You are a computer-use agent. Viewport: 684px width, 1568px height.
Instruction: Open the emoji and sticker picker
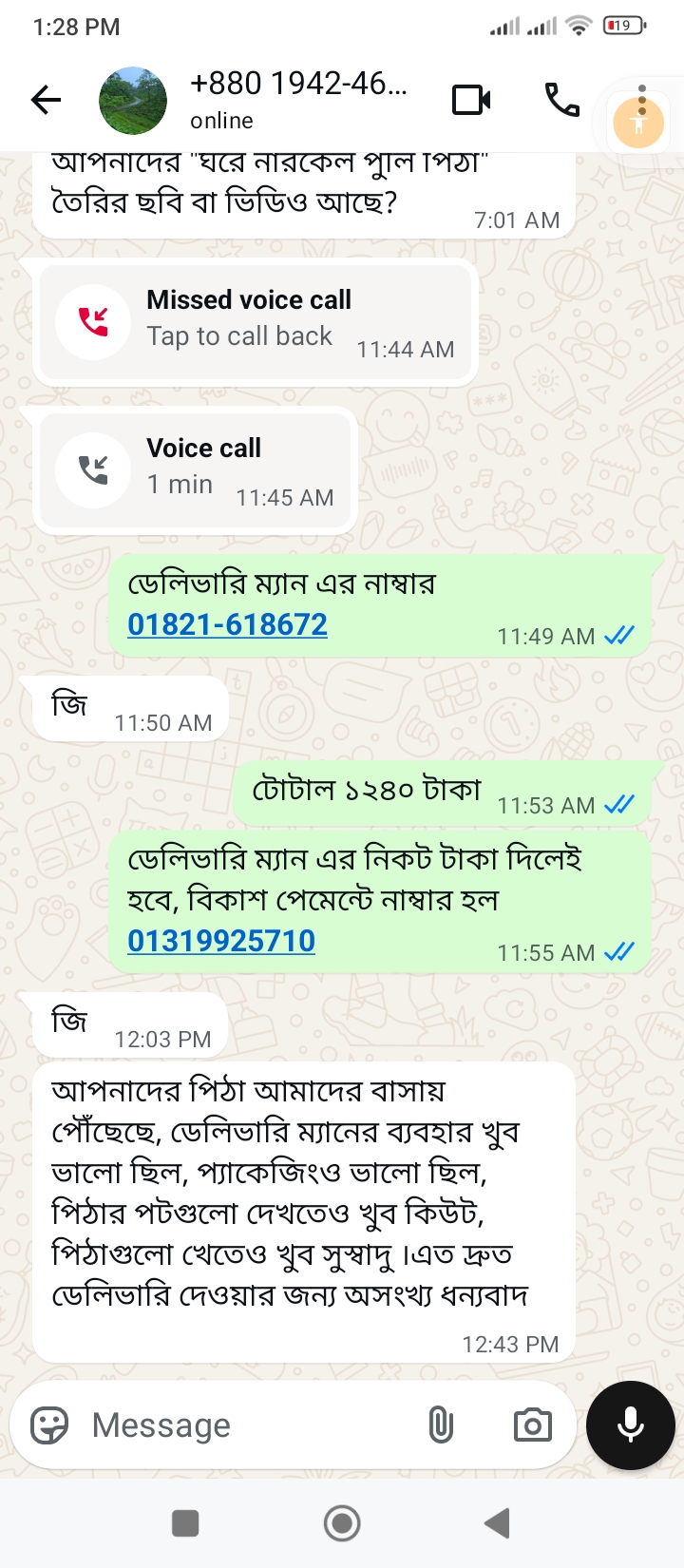49,1425
